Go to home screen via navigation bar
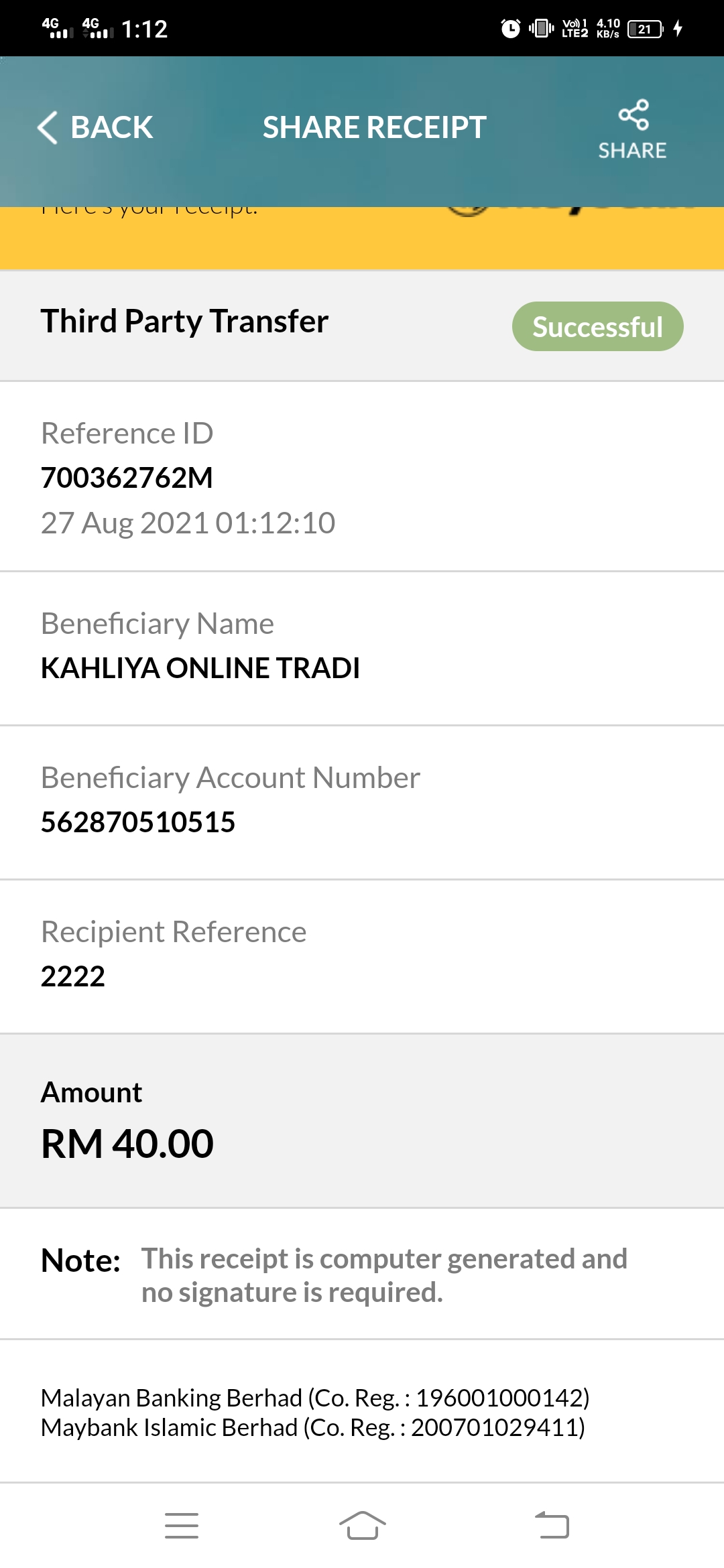 (x=363, y=1526)
